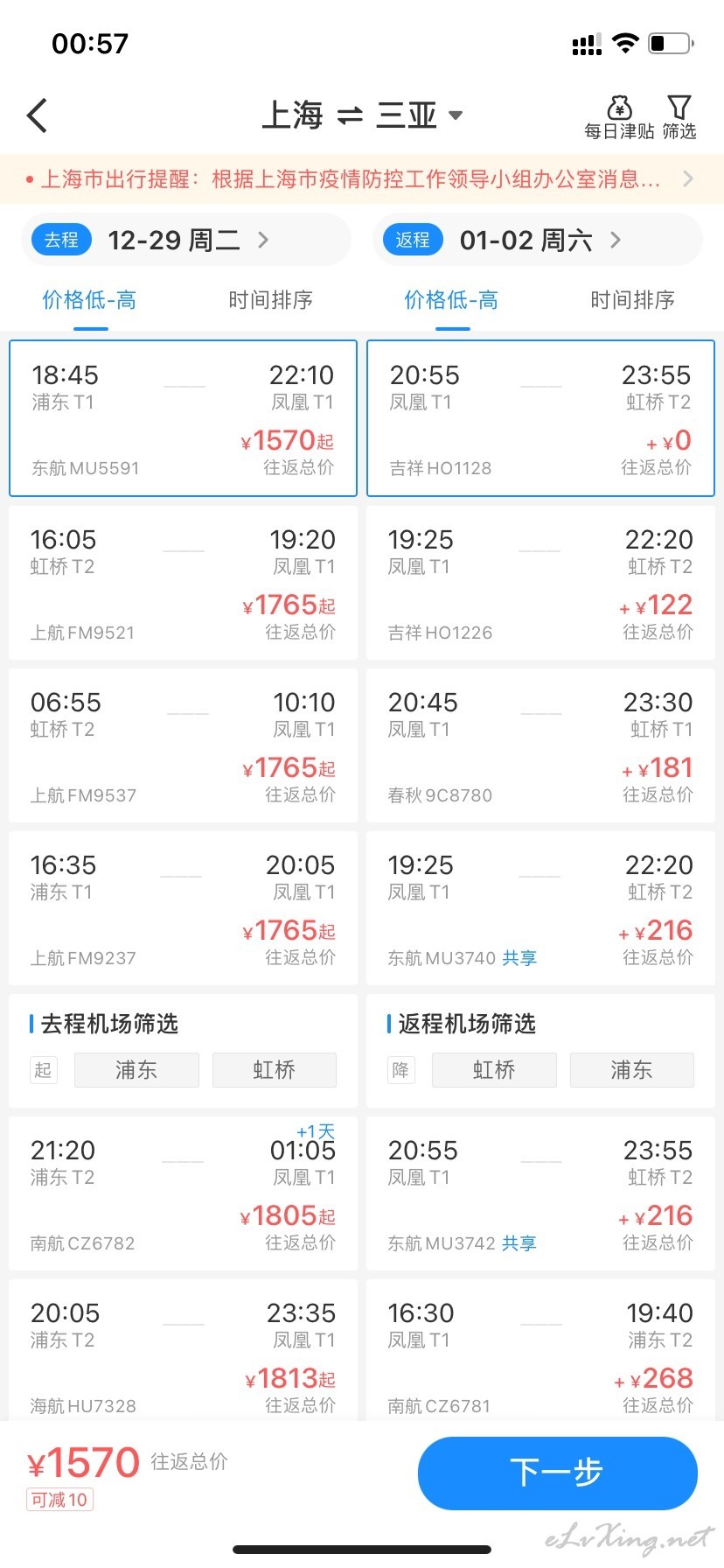
Task: Filter outbound departure airport by 浦东
Action: coord(136,1070)
